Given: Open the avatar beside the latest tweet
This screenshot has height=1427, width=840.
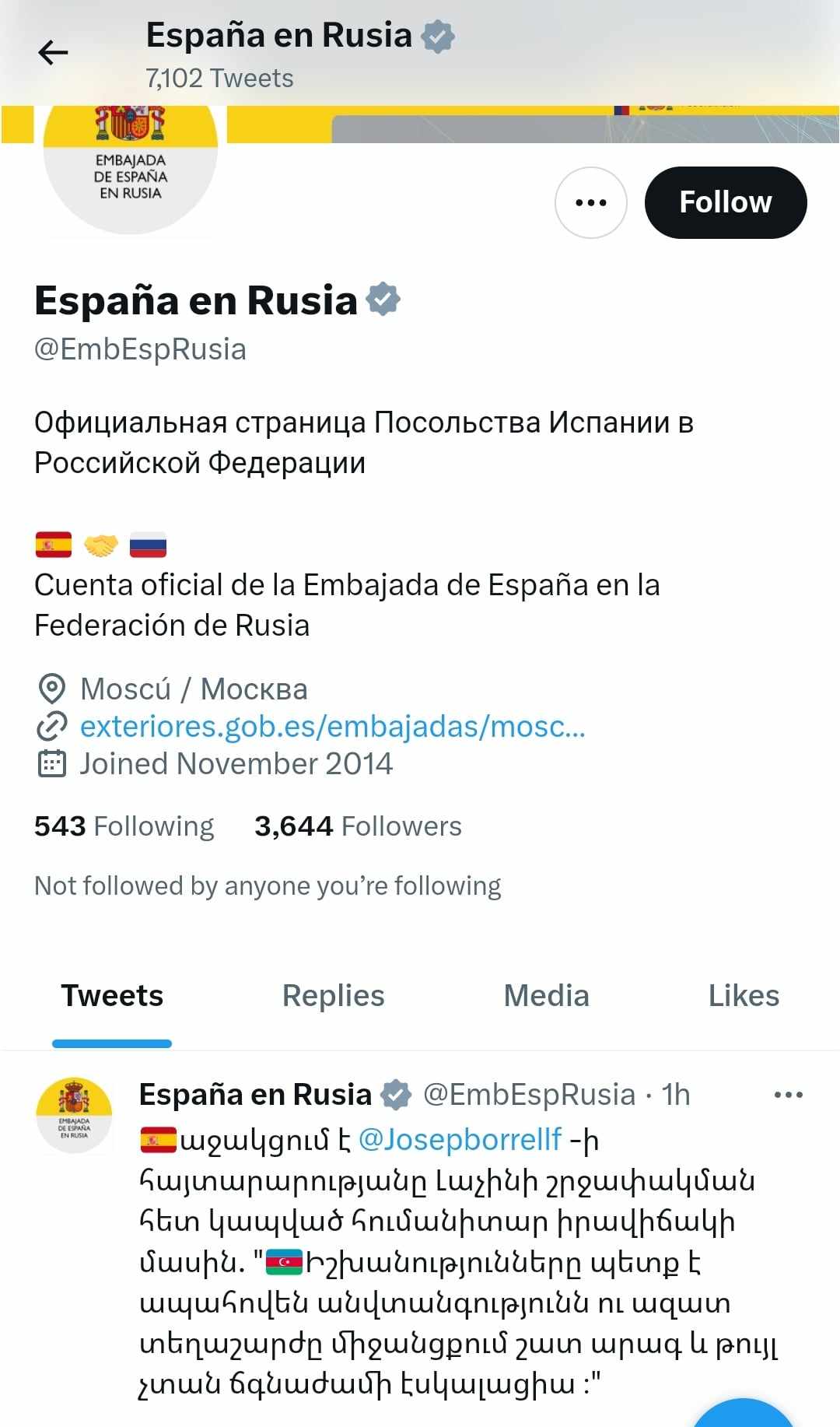Looking at the screenshot, I should click(x=75, y=1115).
